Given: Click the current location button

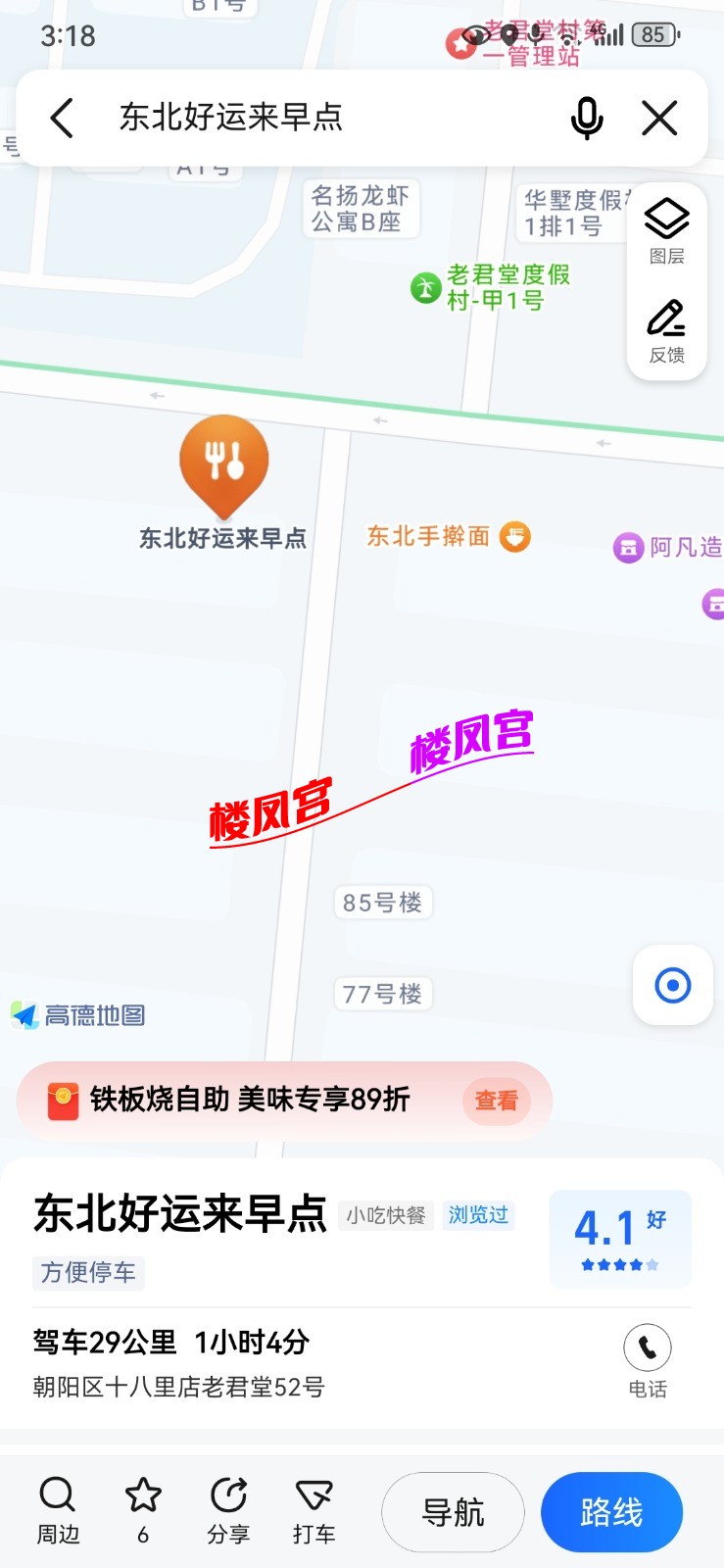Looking at the screenshot, I should click(672, 986).
